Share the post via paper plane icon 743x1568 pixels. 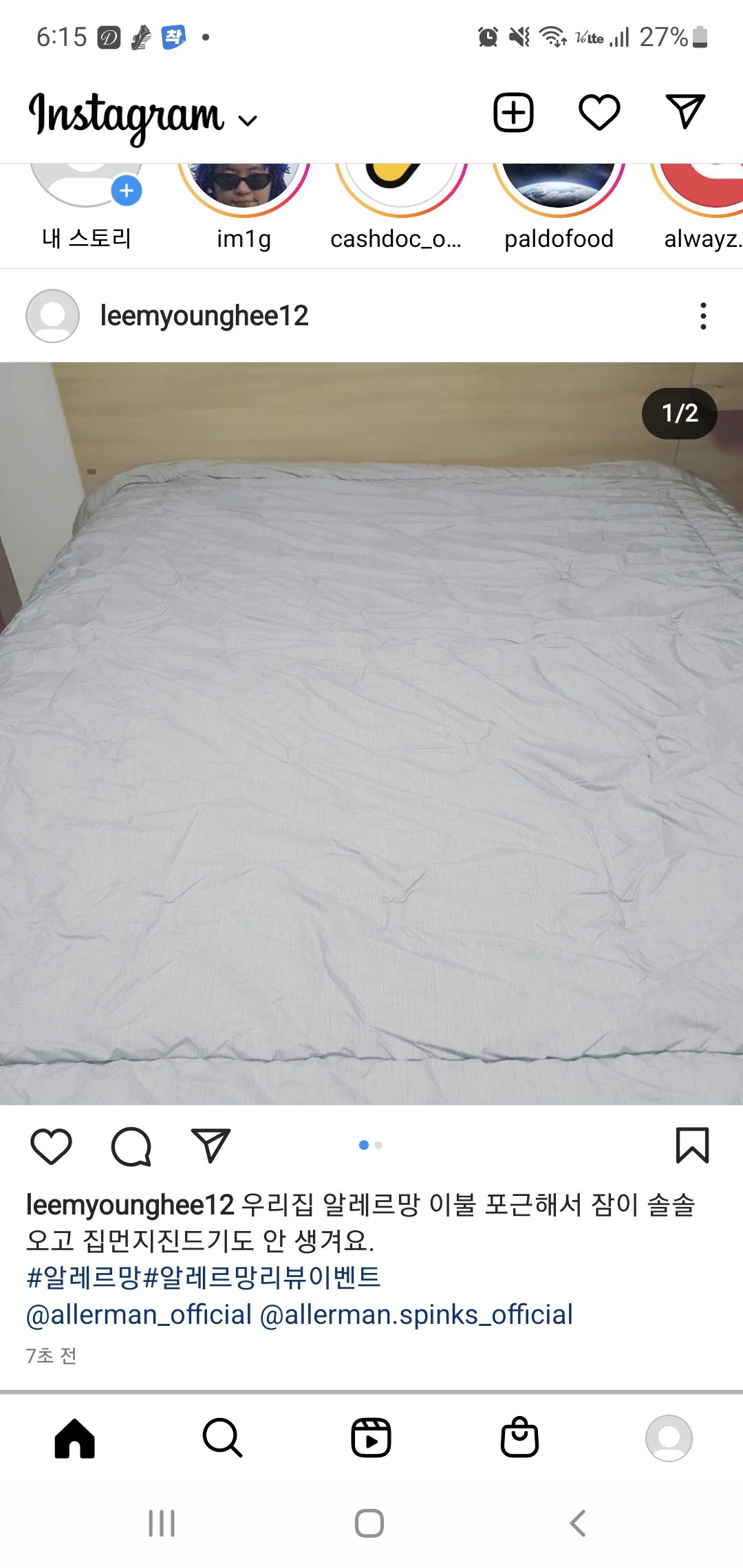point(210,1146)
